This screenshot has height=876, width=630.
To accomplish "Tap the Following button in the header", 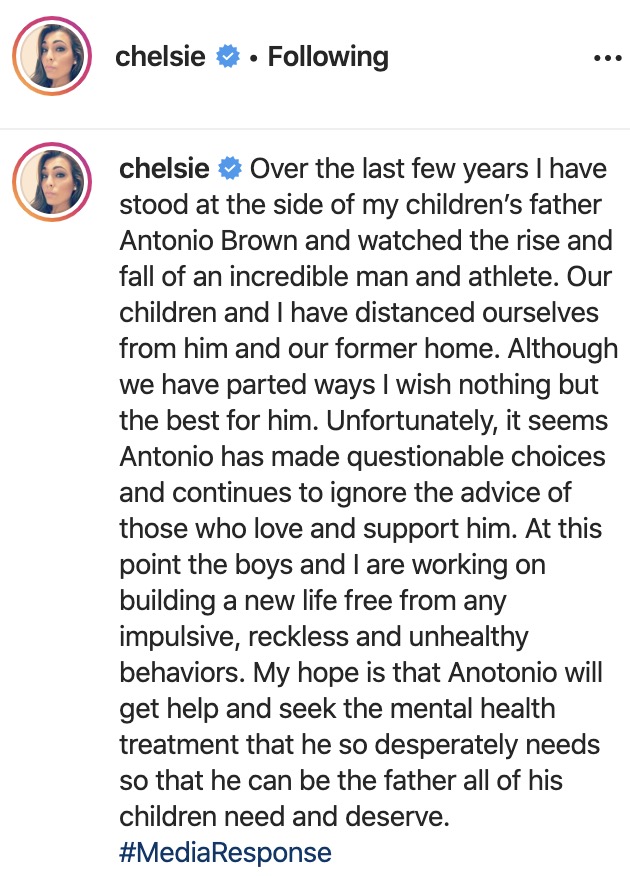I will click(x=327, y=57).
